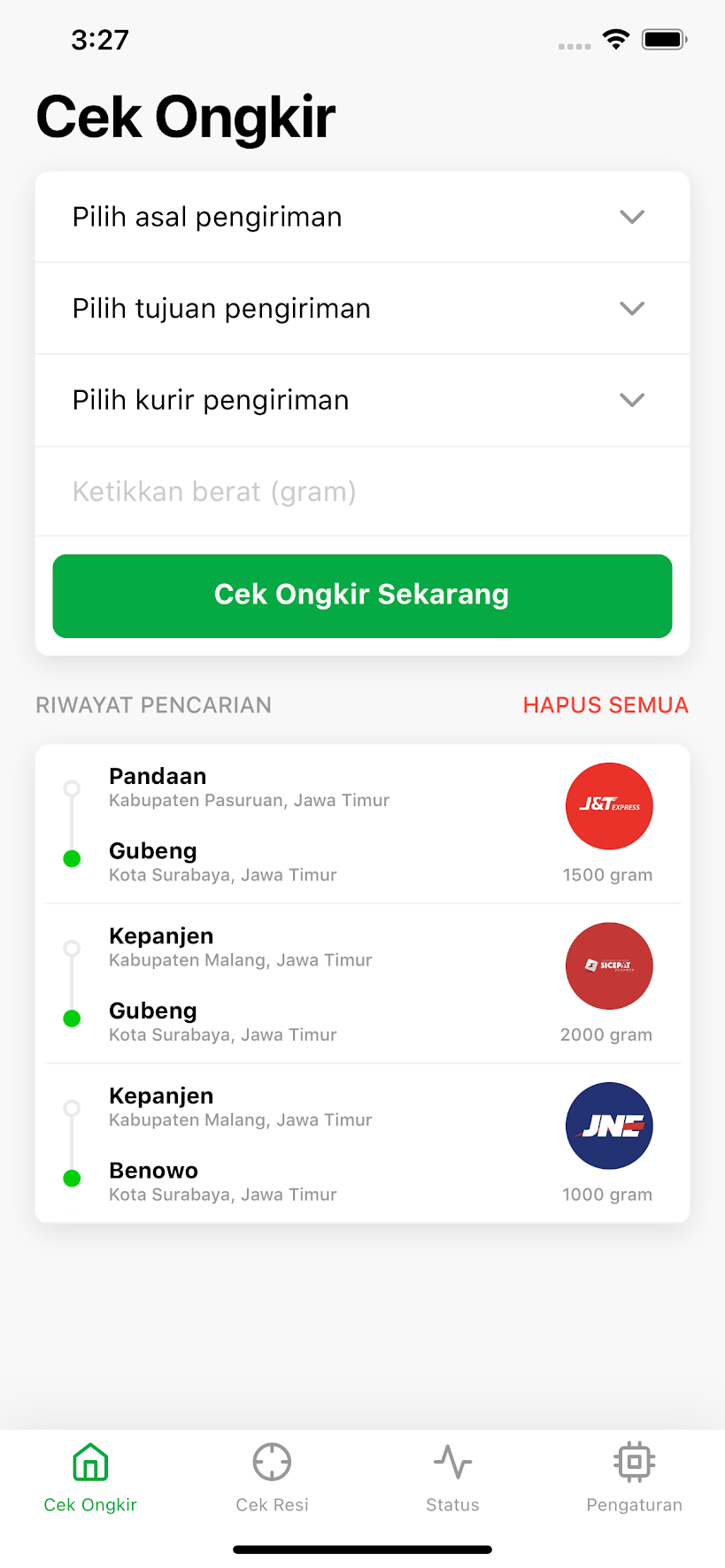The width and height of the screenshot is (725, 1568).
Task: Open the Pilih asal pengiriman dropdown
Action: click(x=362, y=217)
